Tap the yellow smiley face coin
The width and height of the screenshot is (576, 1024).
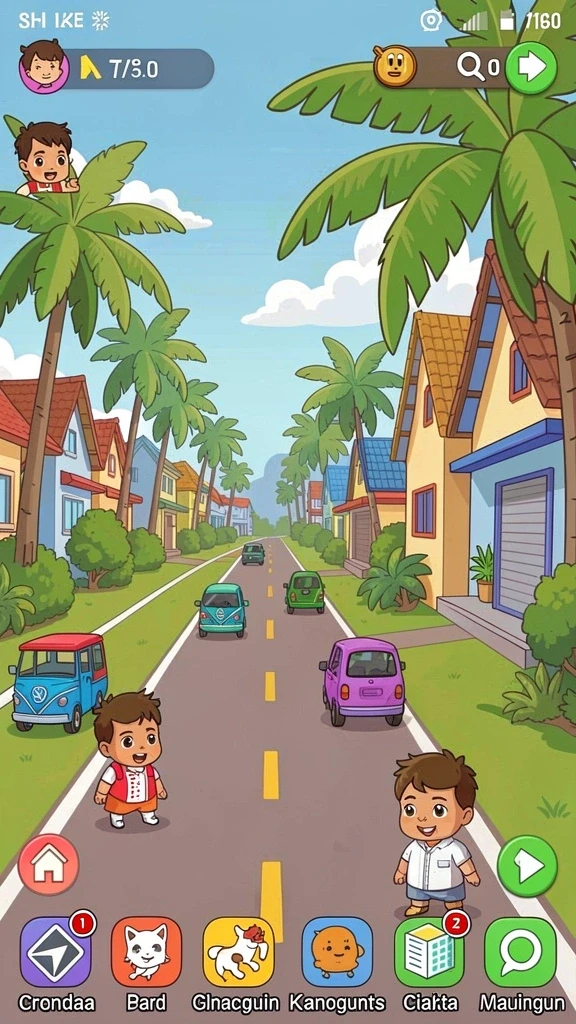click(395, 66)
